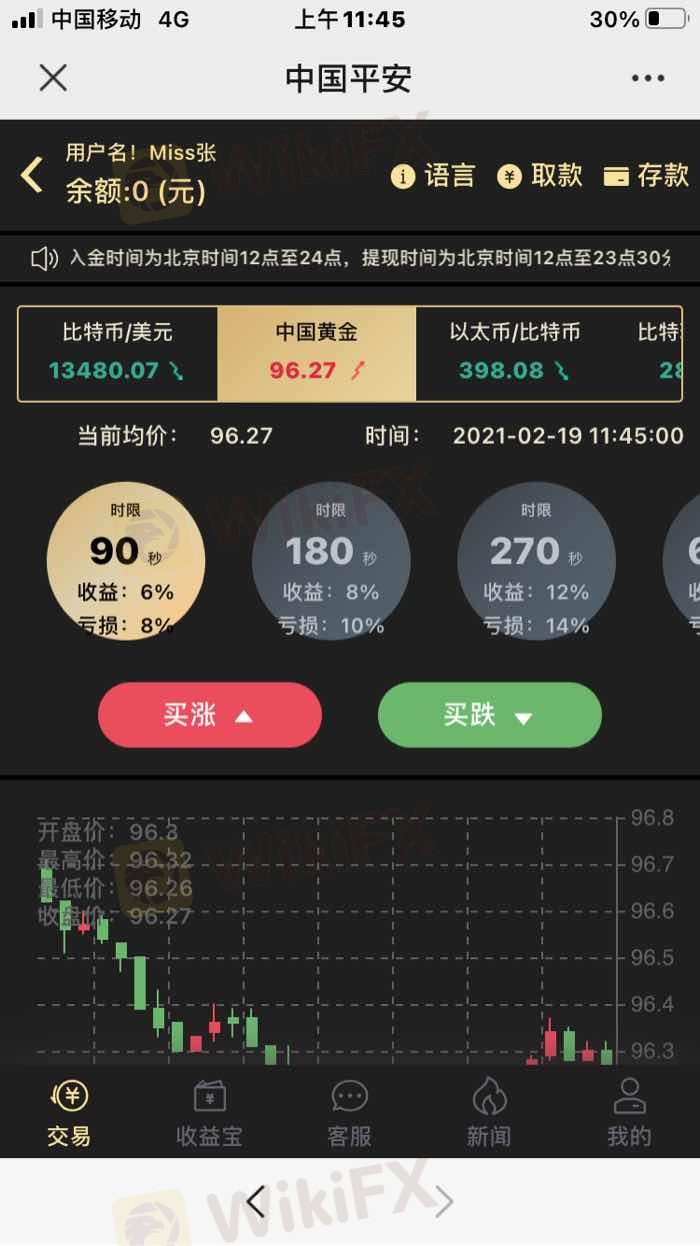Switch to the 收益宝 tab
This screenshot has width=700, height=1246.
[209, 1113]
